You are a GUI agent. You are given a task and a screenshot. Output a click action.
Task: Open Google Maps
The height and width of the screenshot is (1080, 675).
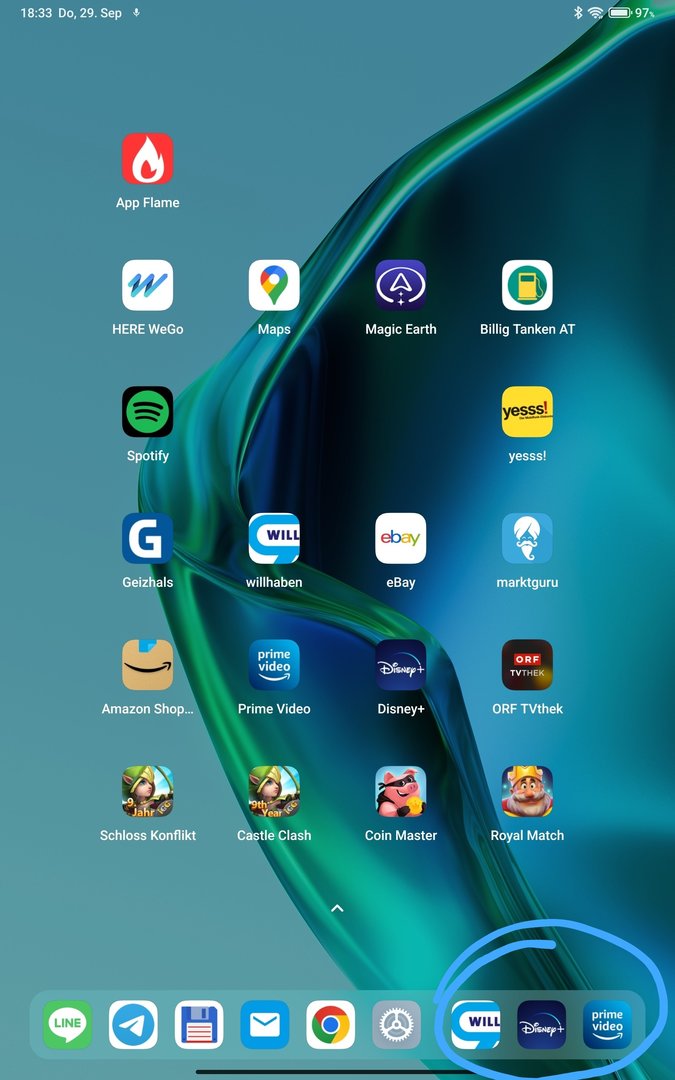tap(274, 286)
